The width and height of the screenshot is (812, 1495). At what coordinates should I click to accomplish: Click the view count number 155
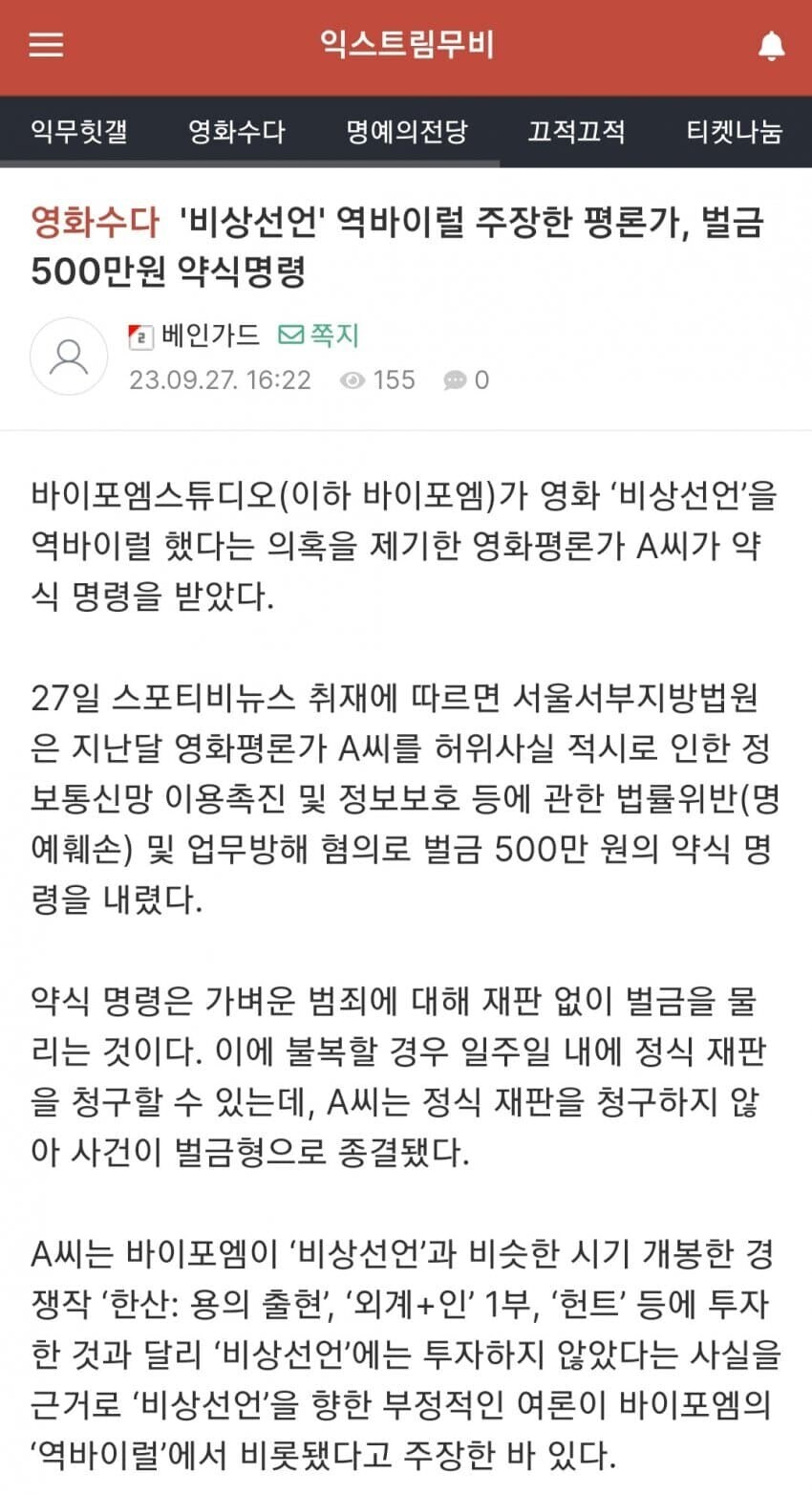[x=395, y=380]
